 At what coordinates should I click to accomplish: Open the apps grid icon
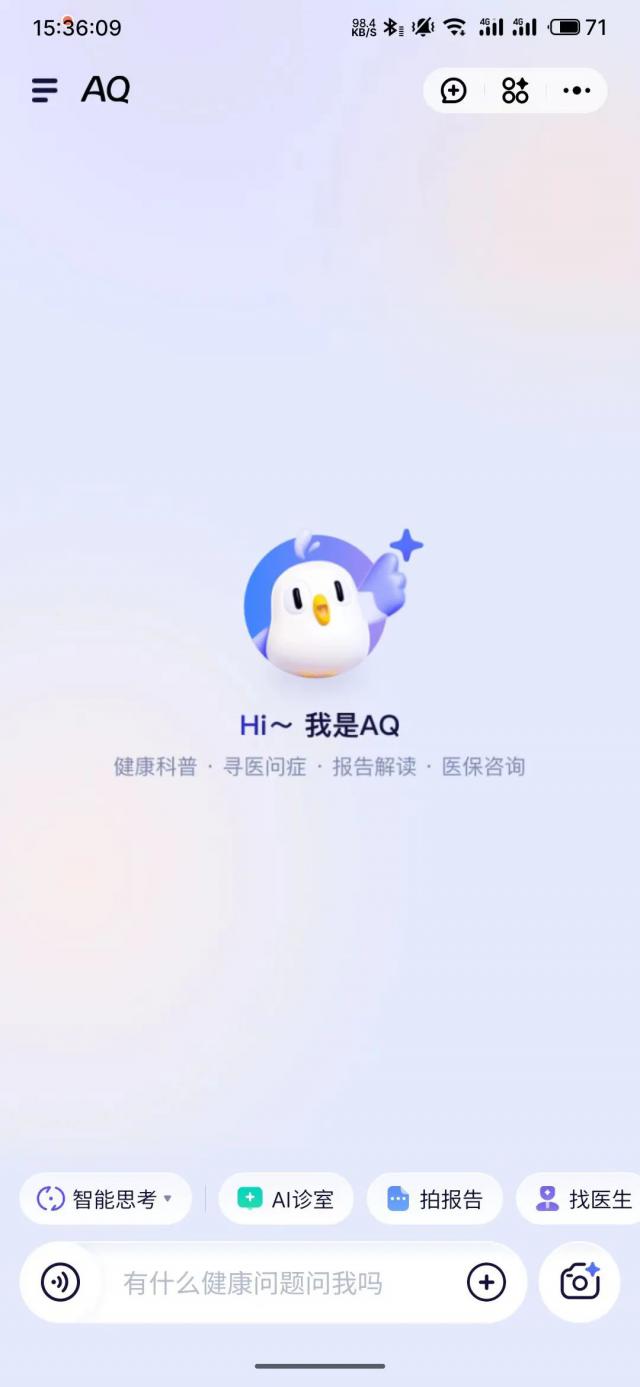(x=515, y=91)
